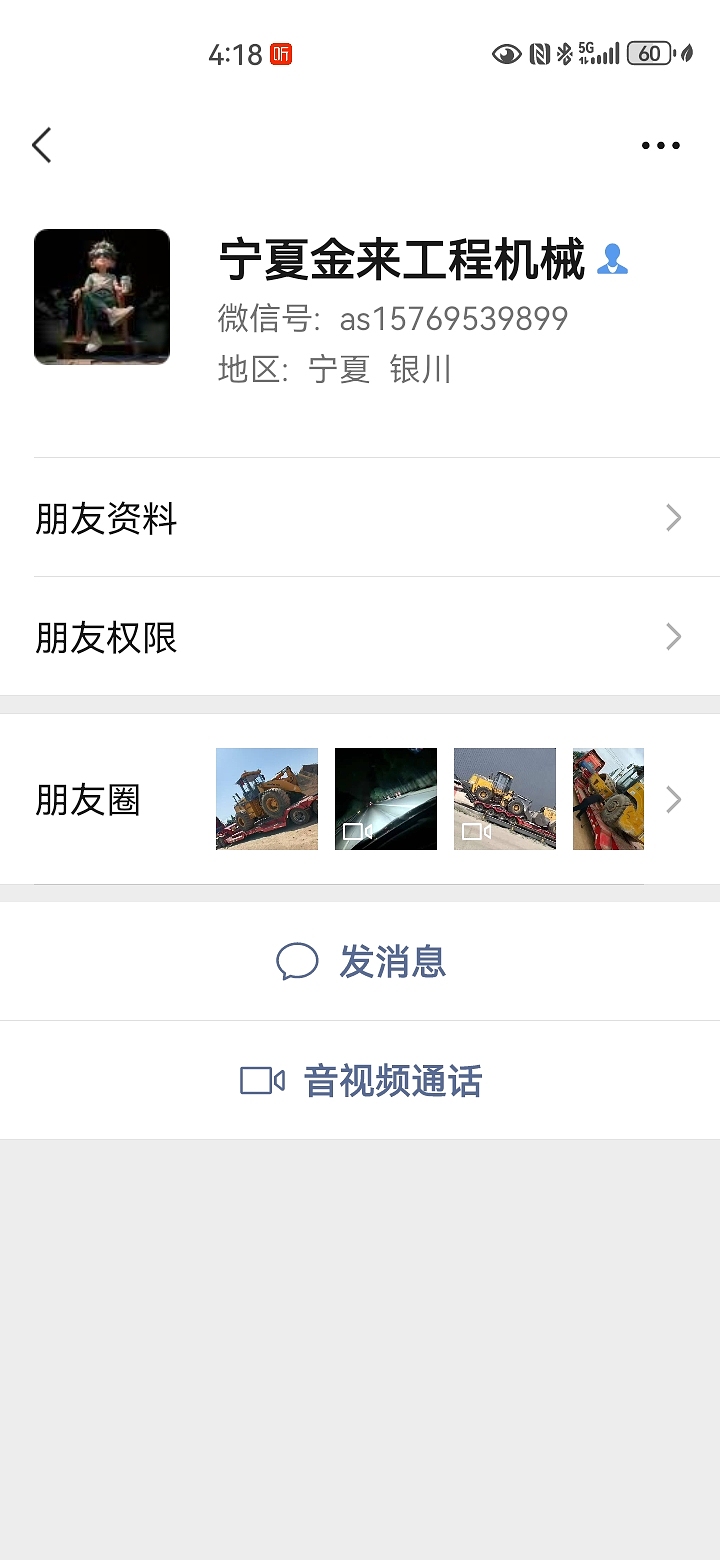View the contact's profile avatar
Image resolution: width=720 pixels, height=1560 pixels.
(x=102, y=297)
